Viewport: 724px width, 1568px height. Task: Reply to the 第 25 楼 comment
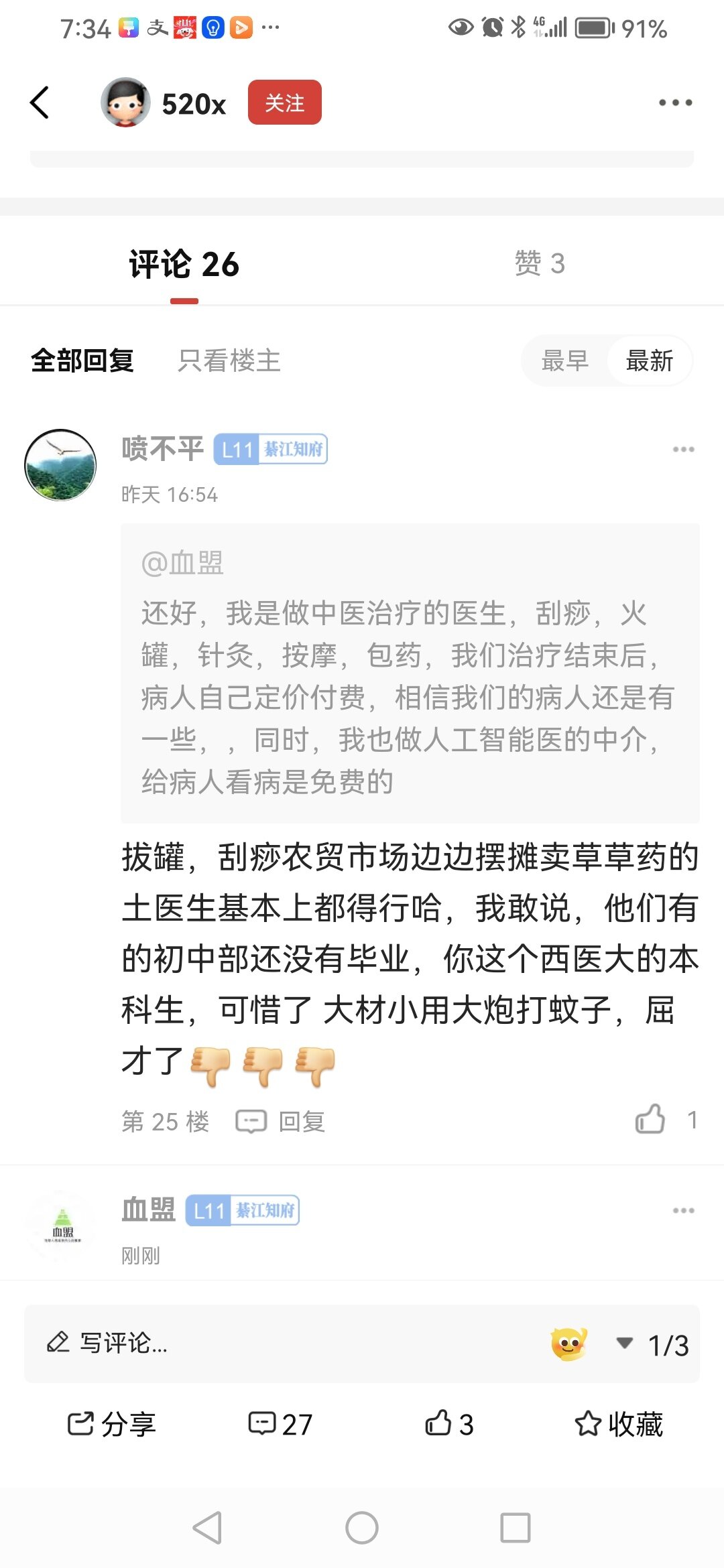click(x=281, y=1122)
